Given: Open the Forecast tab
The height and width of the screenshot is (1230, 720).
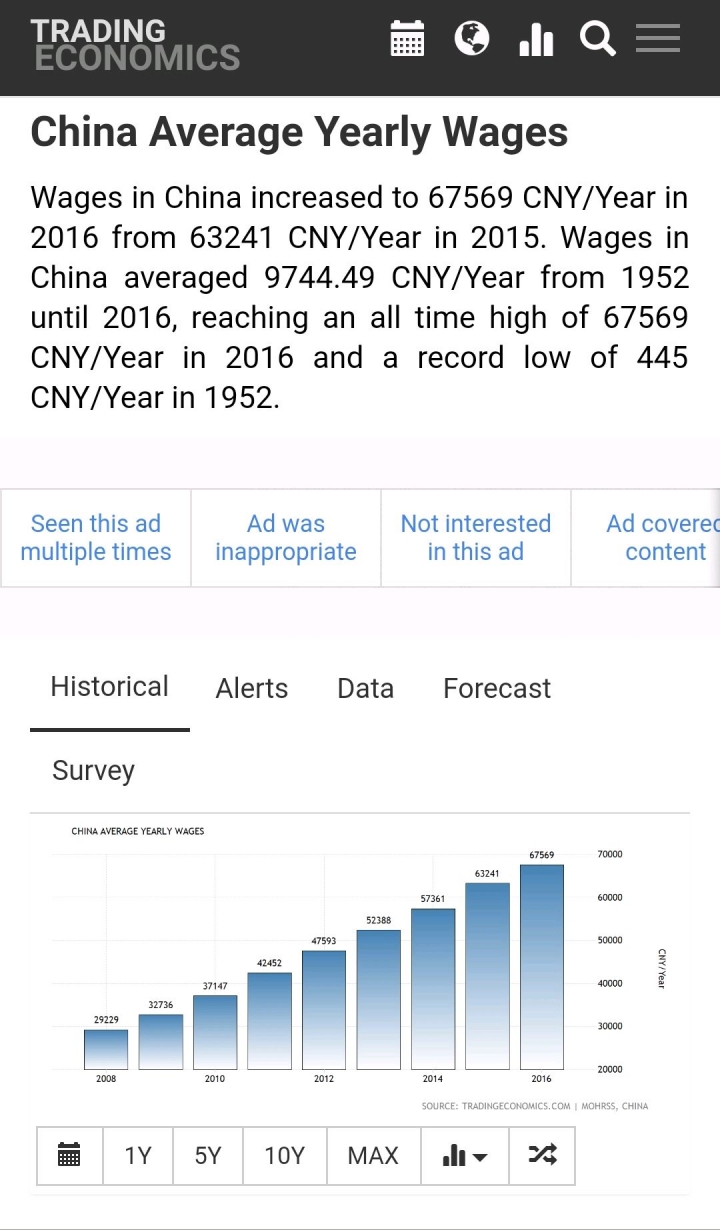Looking at the screenshot, I should 497,688.
